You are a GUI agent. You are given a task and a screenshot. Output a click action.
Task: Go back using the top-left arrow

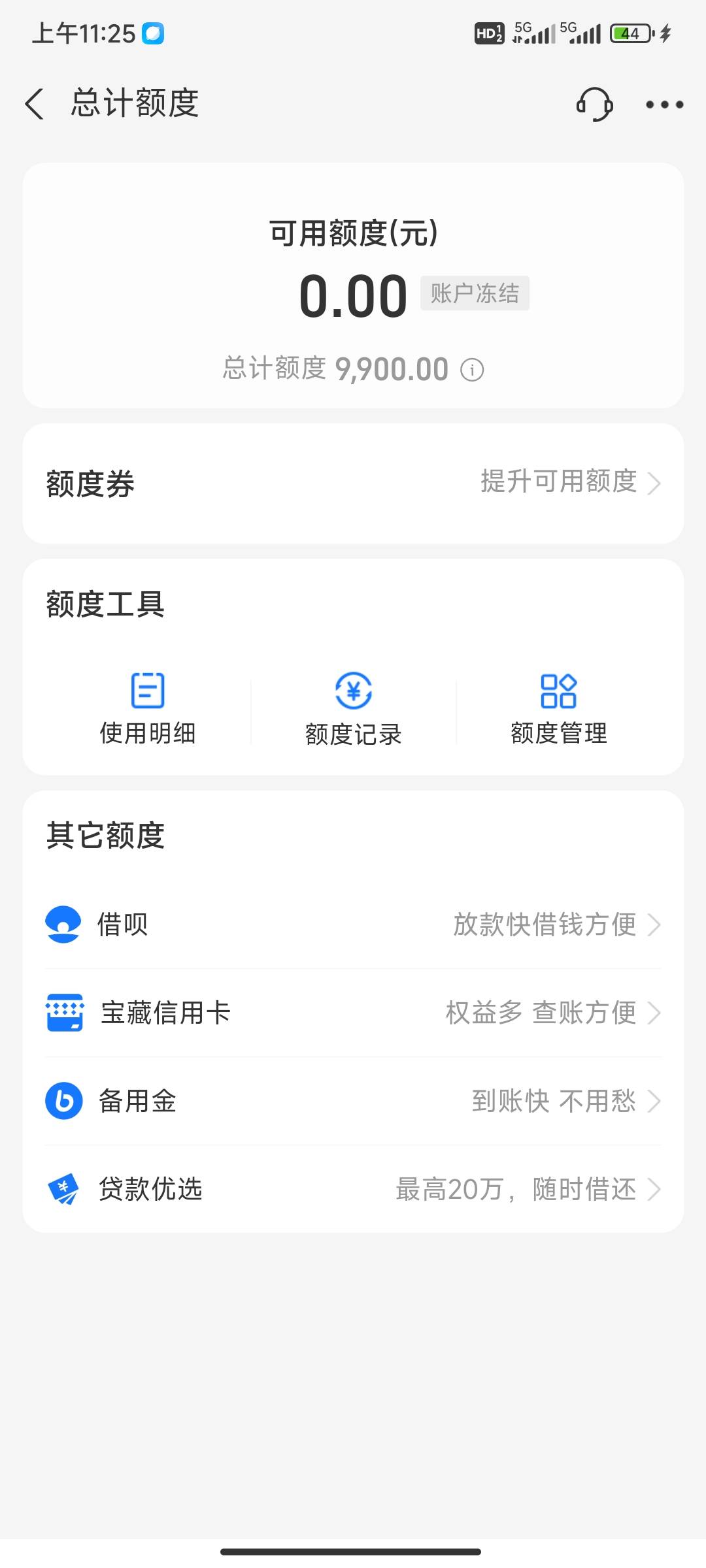tap(35, 104)
